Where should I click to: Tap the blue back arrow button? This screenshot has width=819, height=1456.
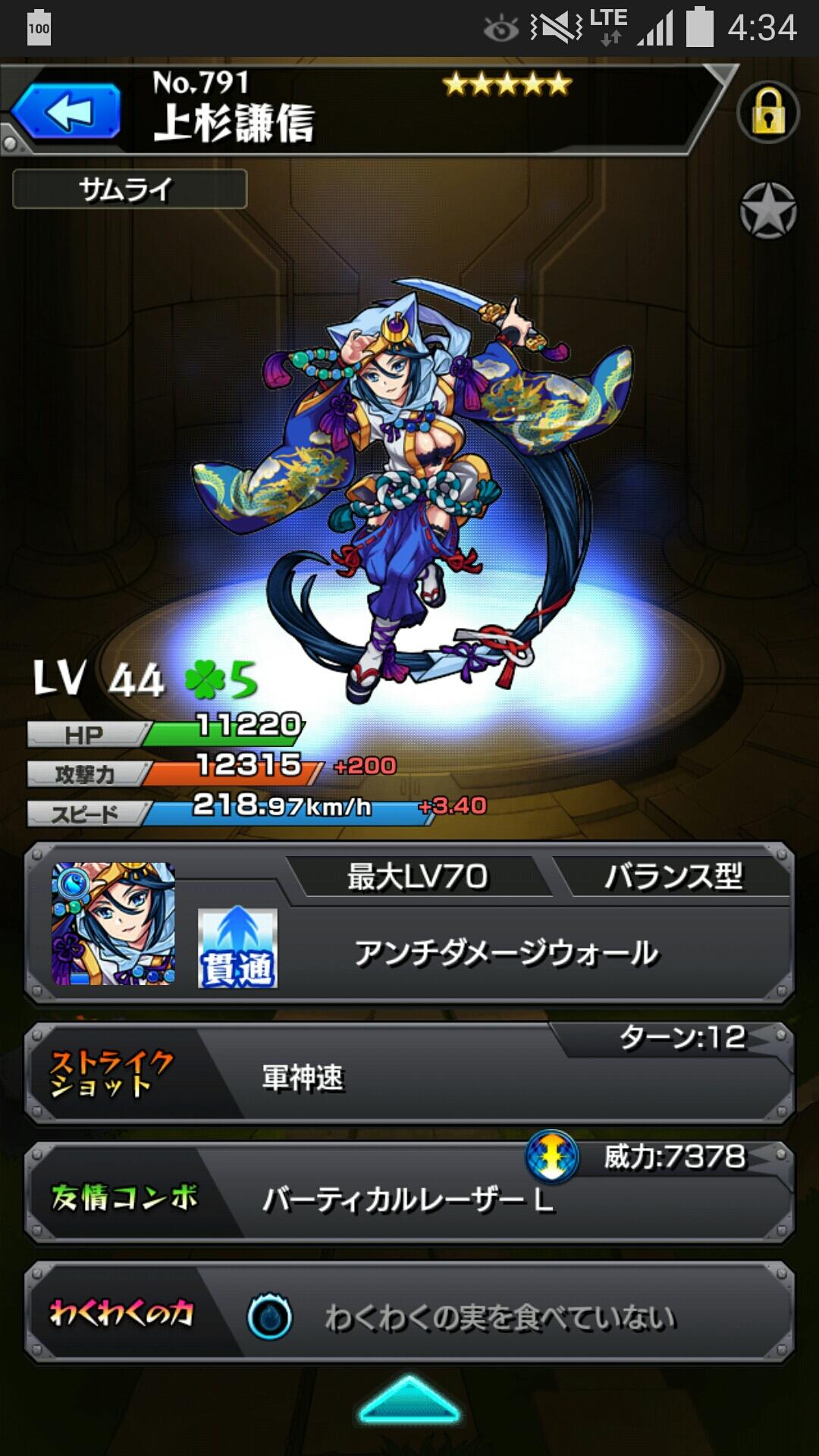click(x=67, y=112)
